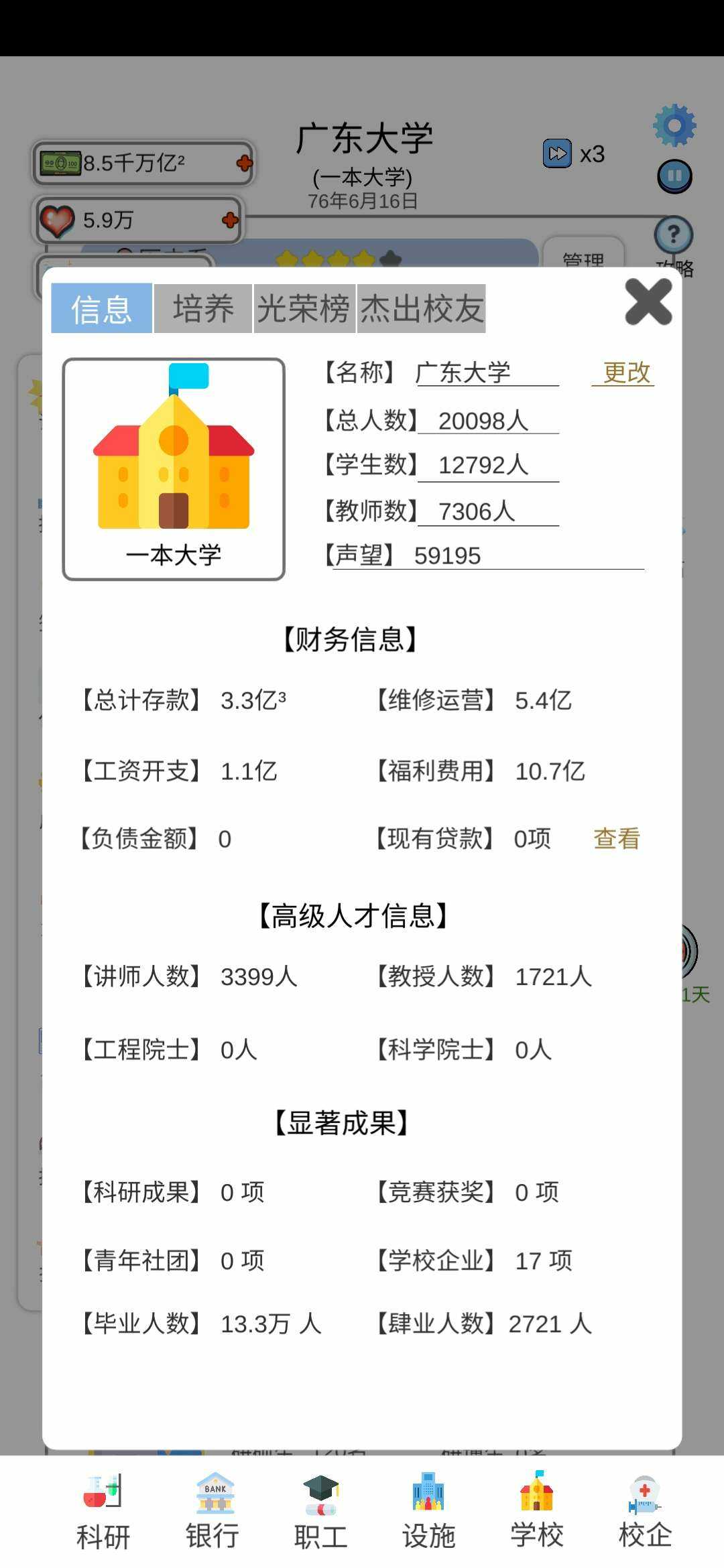724x1568 pixels.
Task: Open the 学校 bottom tab
Action: 537,1512
